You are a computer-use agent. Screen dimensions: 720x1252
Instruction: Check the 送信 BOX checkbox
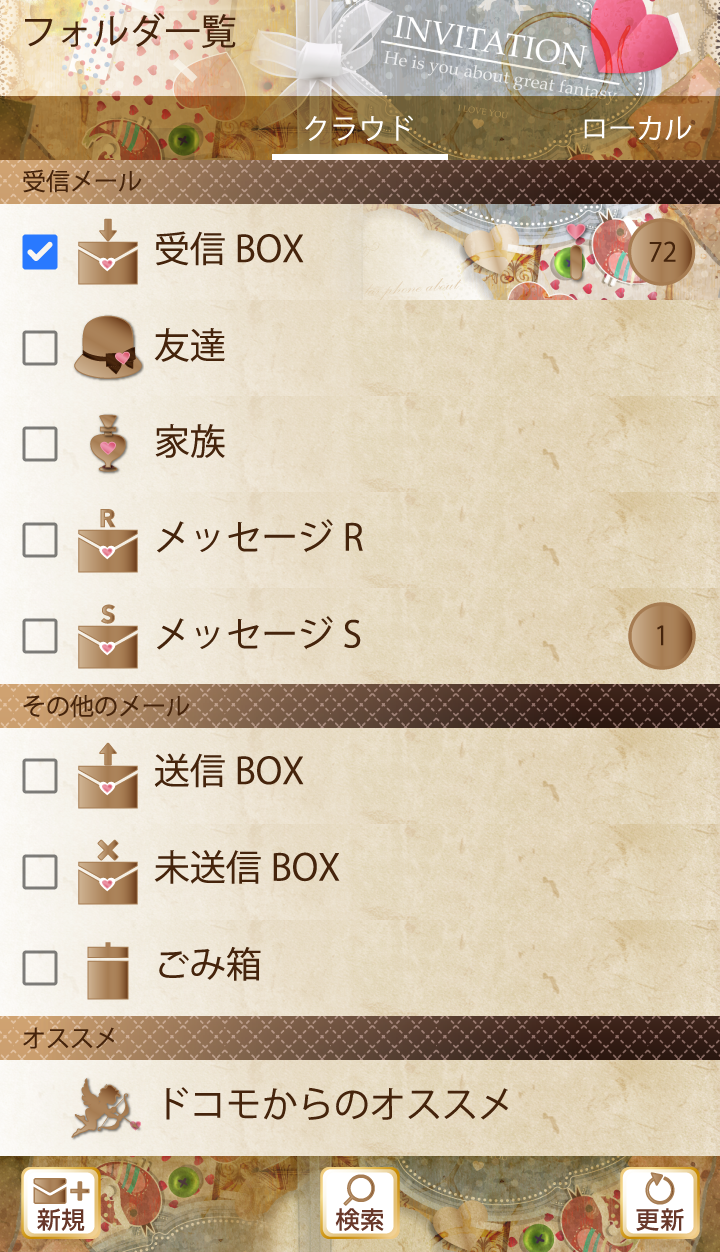[40, 775]
